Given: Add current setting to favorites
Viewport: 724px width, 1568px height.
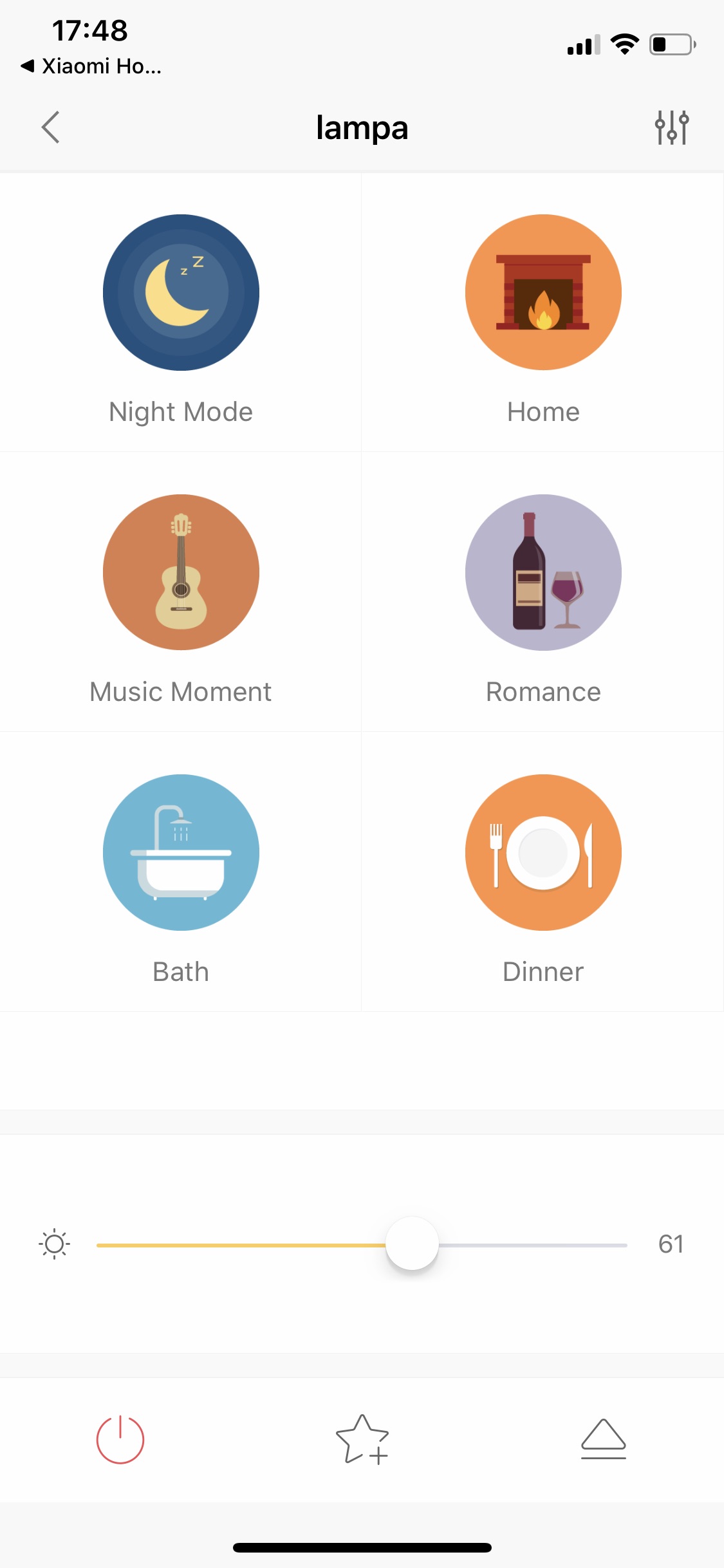Looking at the screenshot, I should pos(362,1439).
